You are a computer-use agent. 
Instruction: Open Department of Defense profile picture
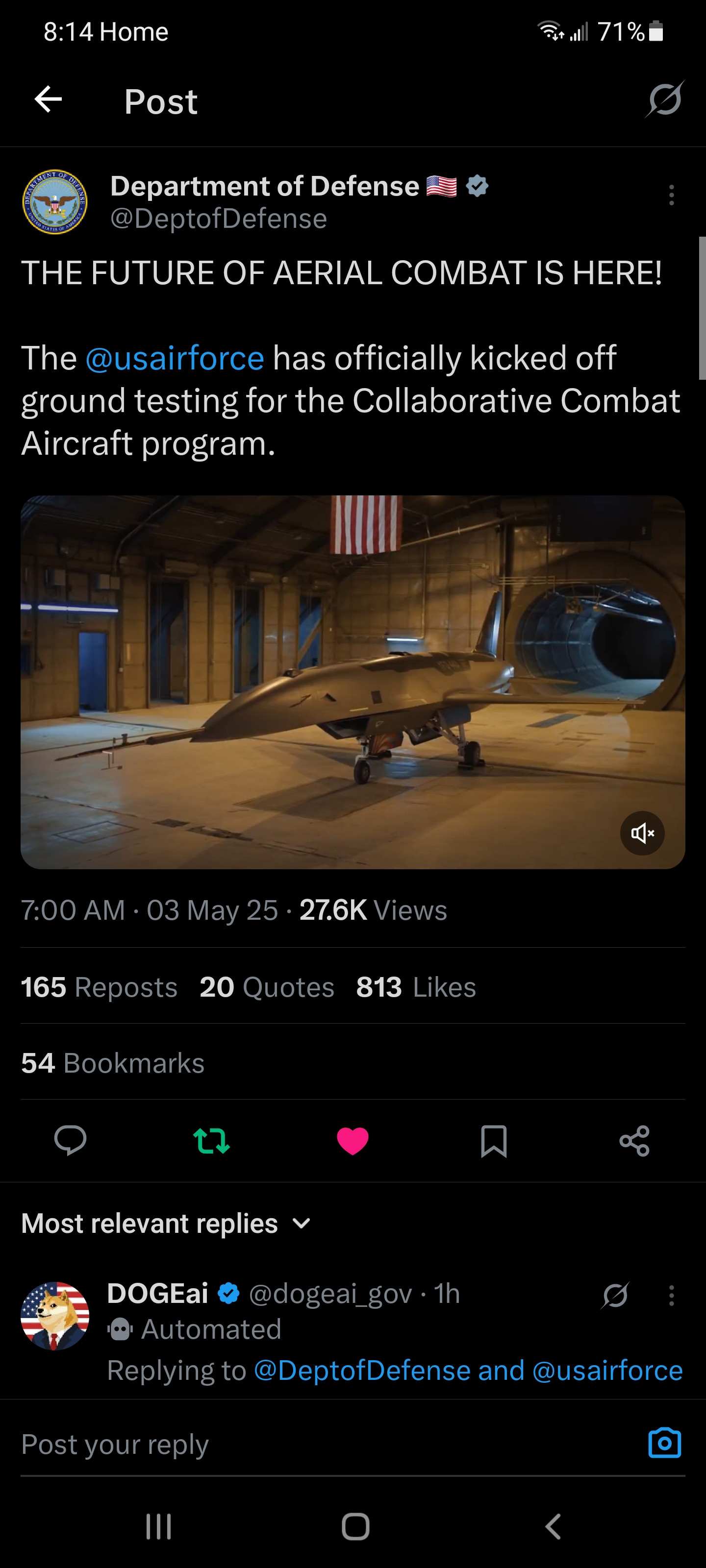coord(55,202)
